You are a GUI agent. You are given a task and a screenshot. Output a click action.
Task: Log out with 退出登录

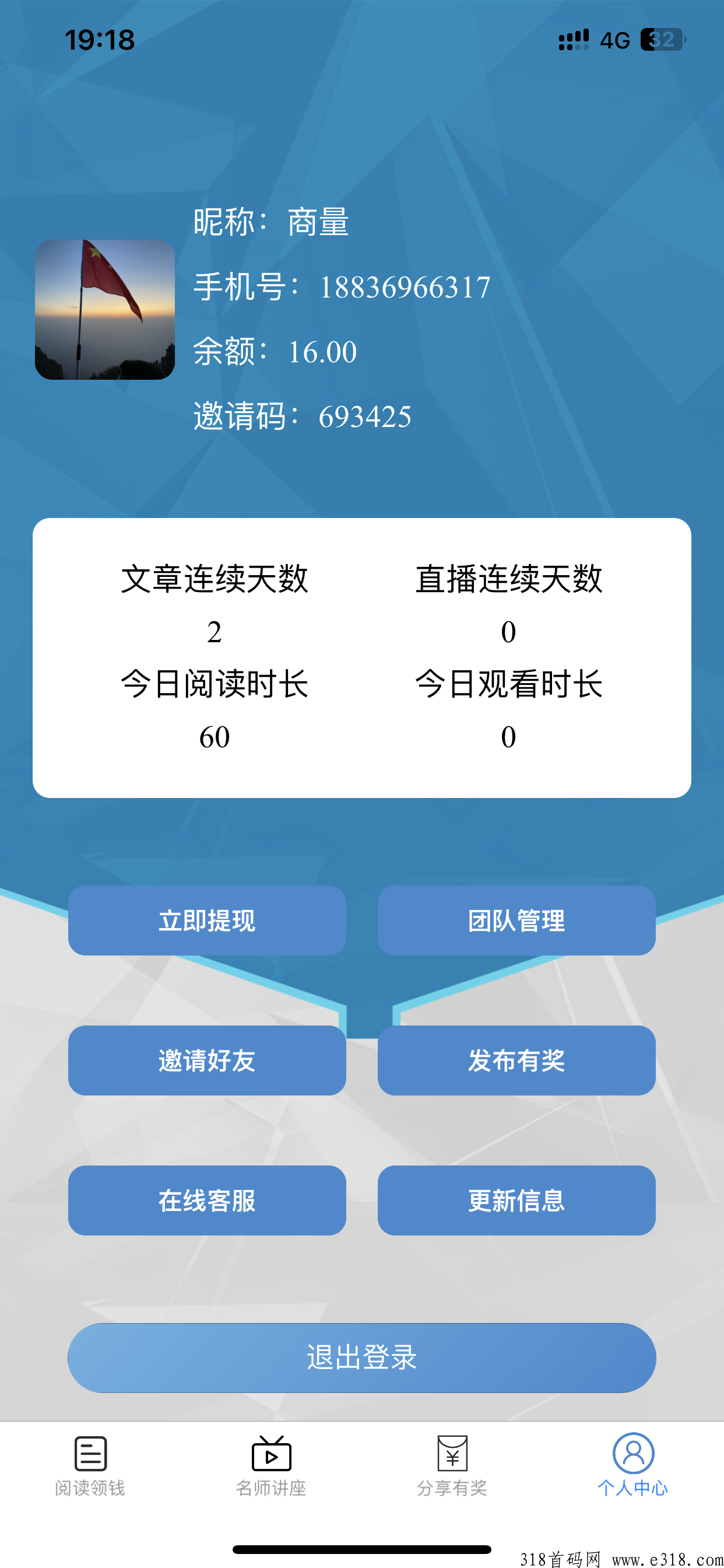point(361,1357)
